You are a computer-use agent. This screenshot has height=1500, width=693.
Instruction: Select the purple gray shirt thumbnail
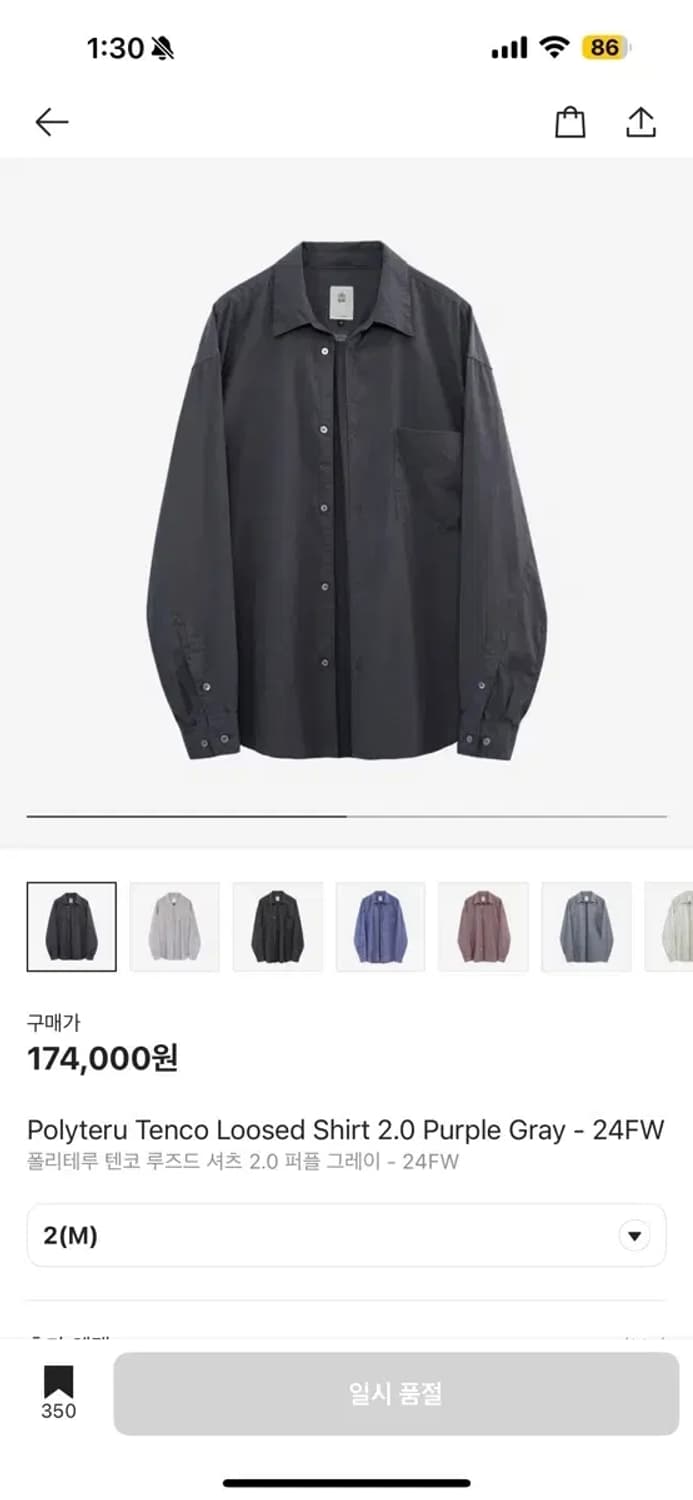72,927
